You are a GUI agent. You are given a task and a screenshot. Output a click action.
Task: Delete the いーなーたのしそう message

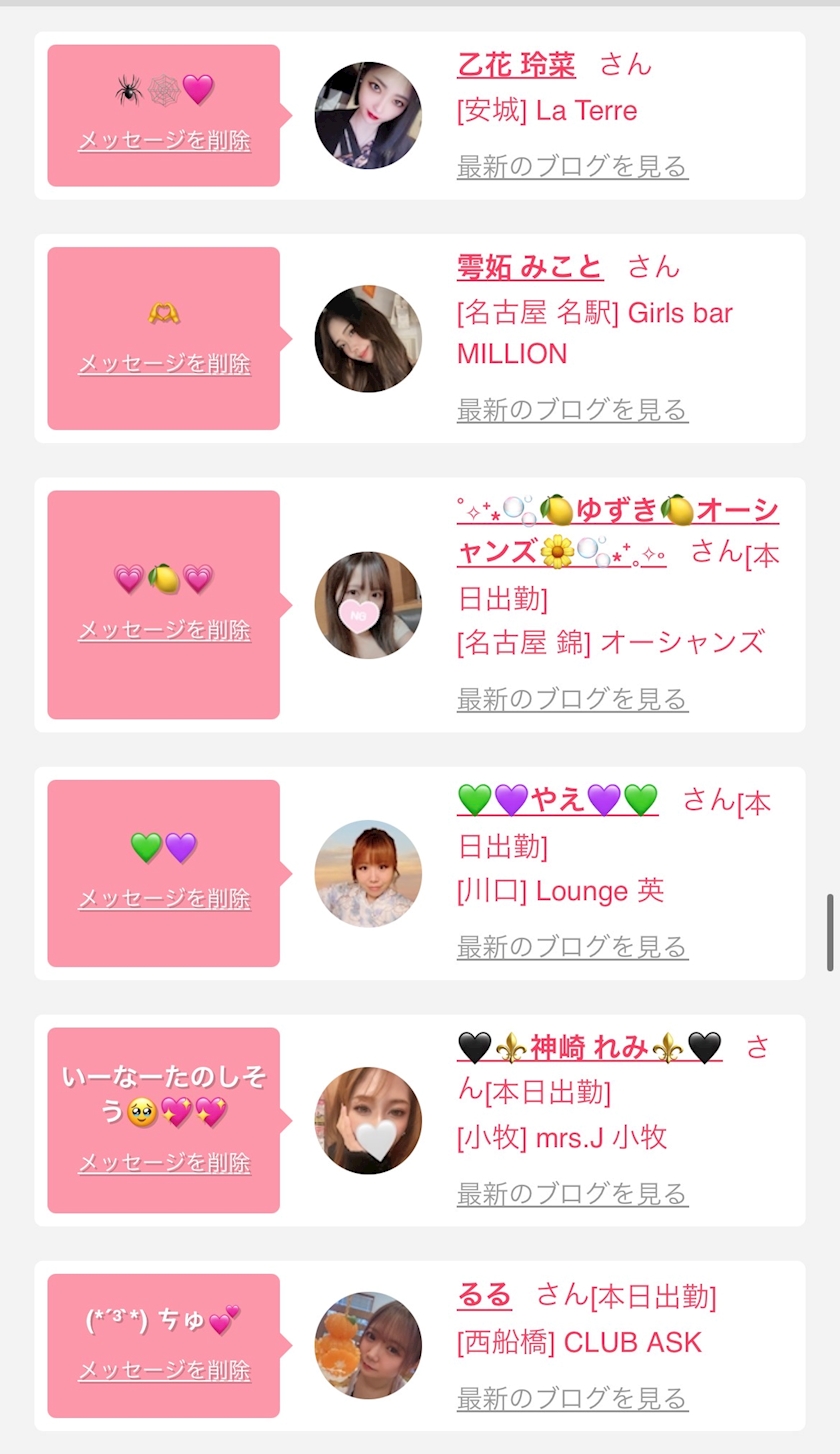pyautogui.click(x=164, y=1163)
